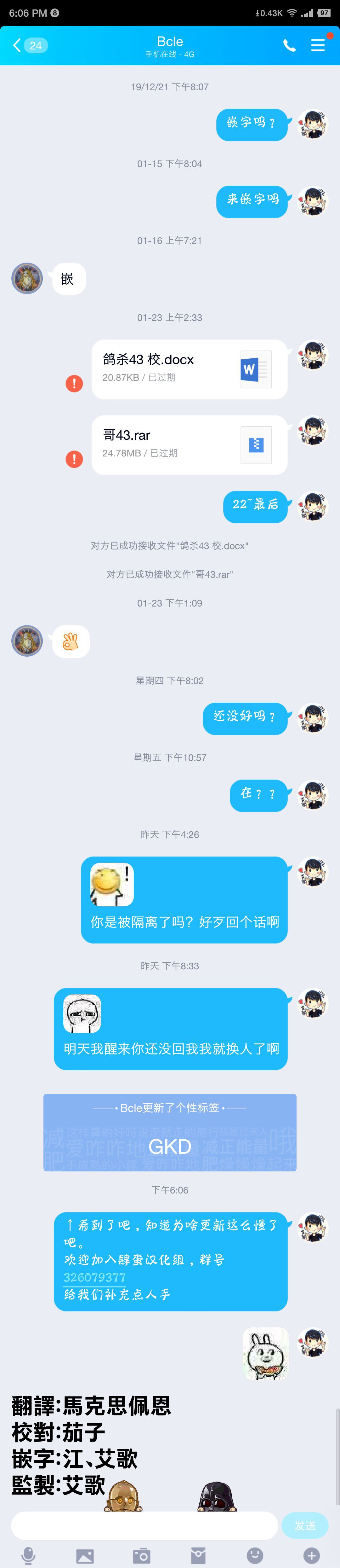340x1568 pixels.
Task: Focus the message input field
Action: pyautogui.click(x=145, y=1525)
